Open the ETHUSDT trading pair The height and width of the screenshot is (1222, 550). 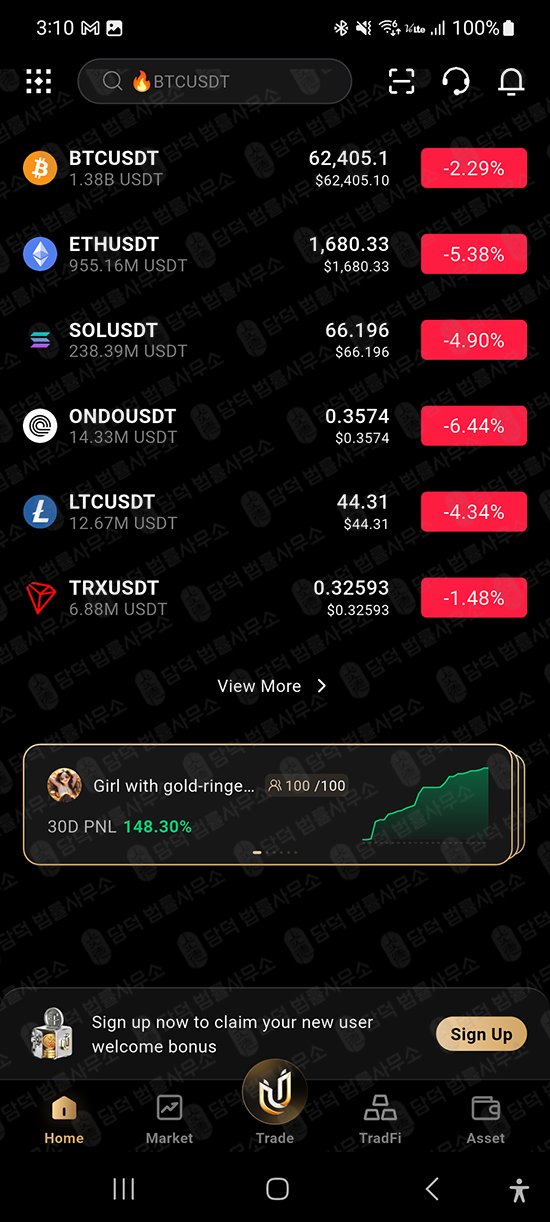click(275, 254)
